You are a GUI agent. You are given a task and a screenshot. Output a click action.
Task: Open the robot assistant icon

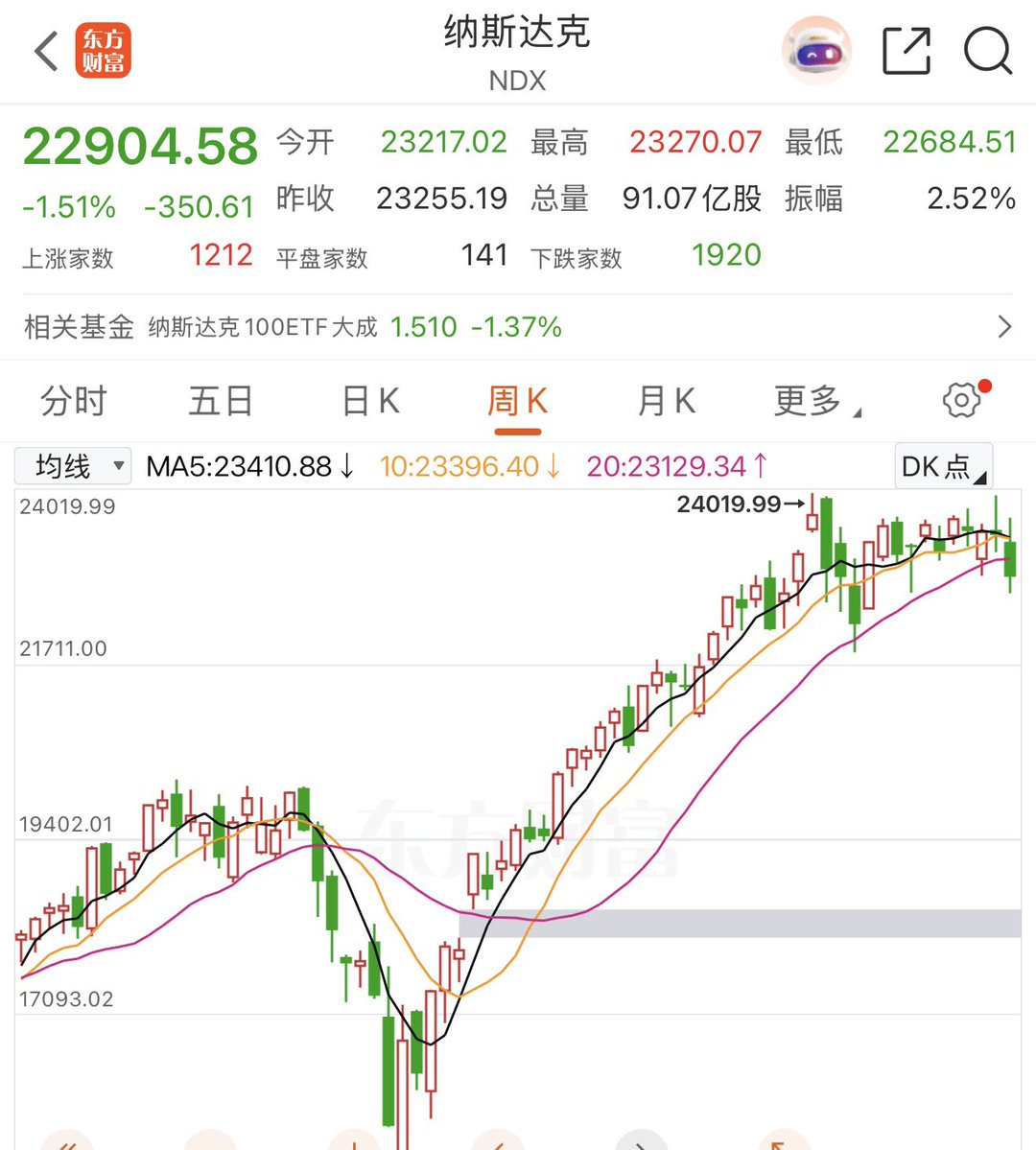(816, 51)
